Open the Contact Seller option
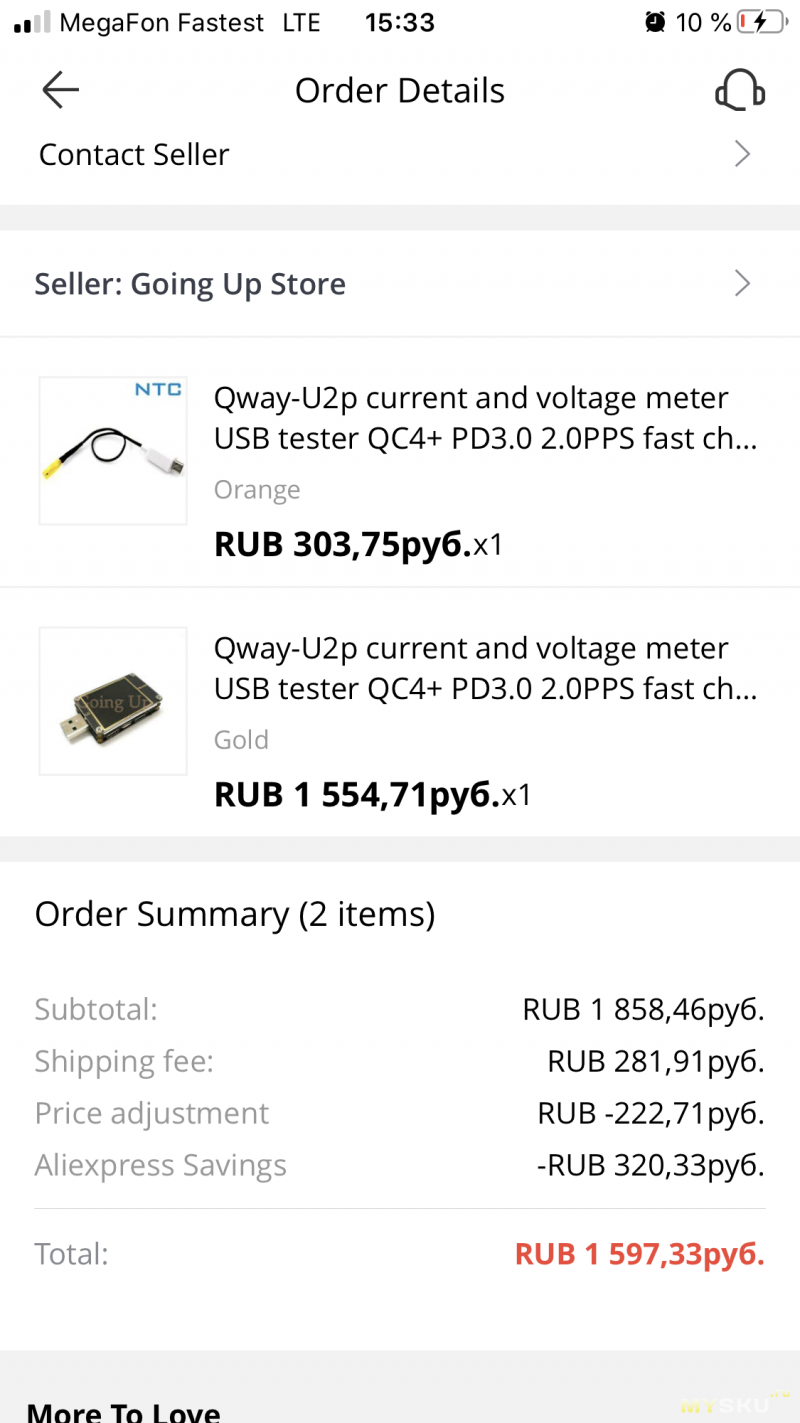Viewport: 800px width, 1423px height. 133,154
